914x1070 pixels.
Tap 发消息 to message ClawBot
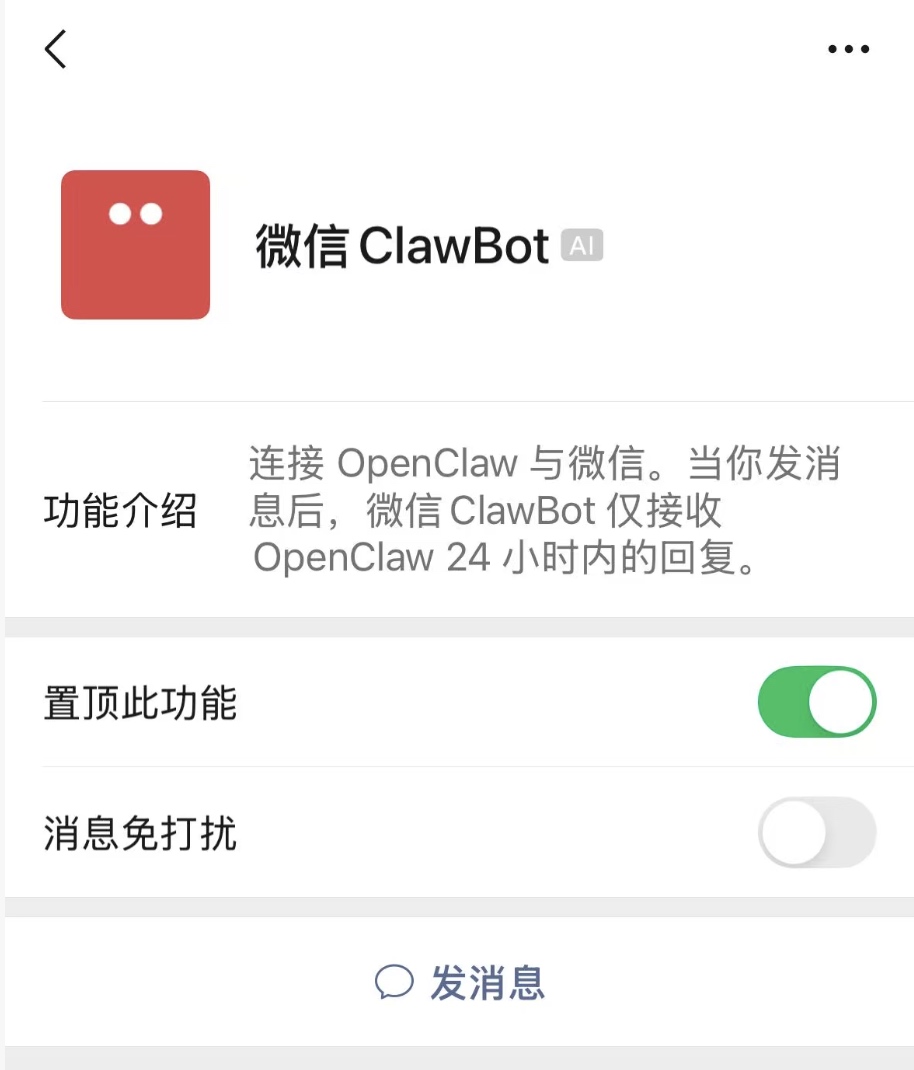[460, 982]
